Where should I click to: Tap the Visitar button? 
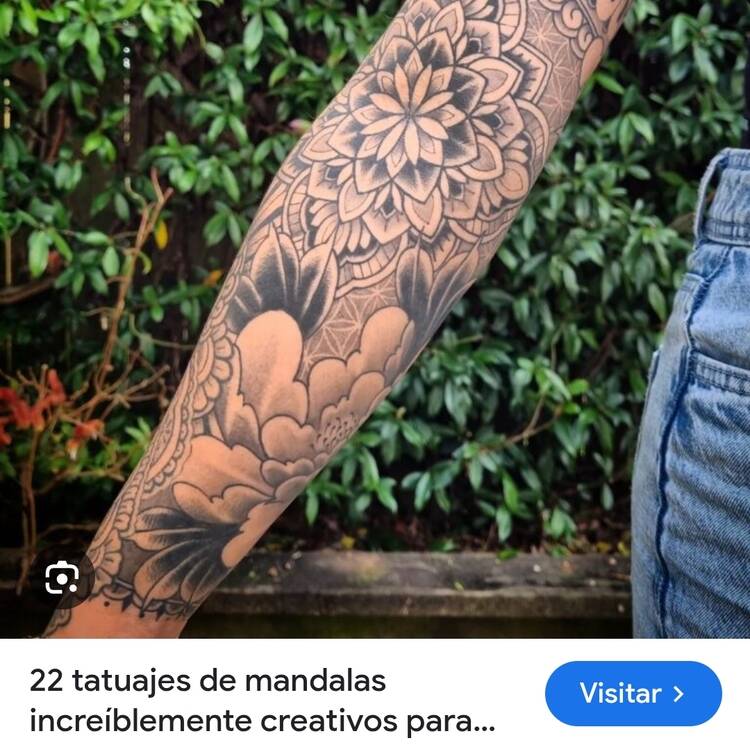[633, 693]
